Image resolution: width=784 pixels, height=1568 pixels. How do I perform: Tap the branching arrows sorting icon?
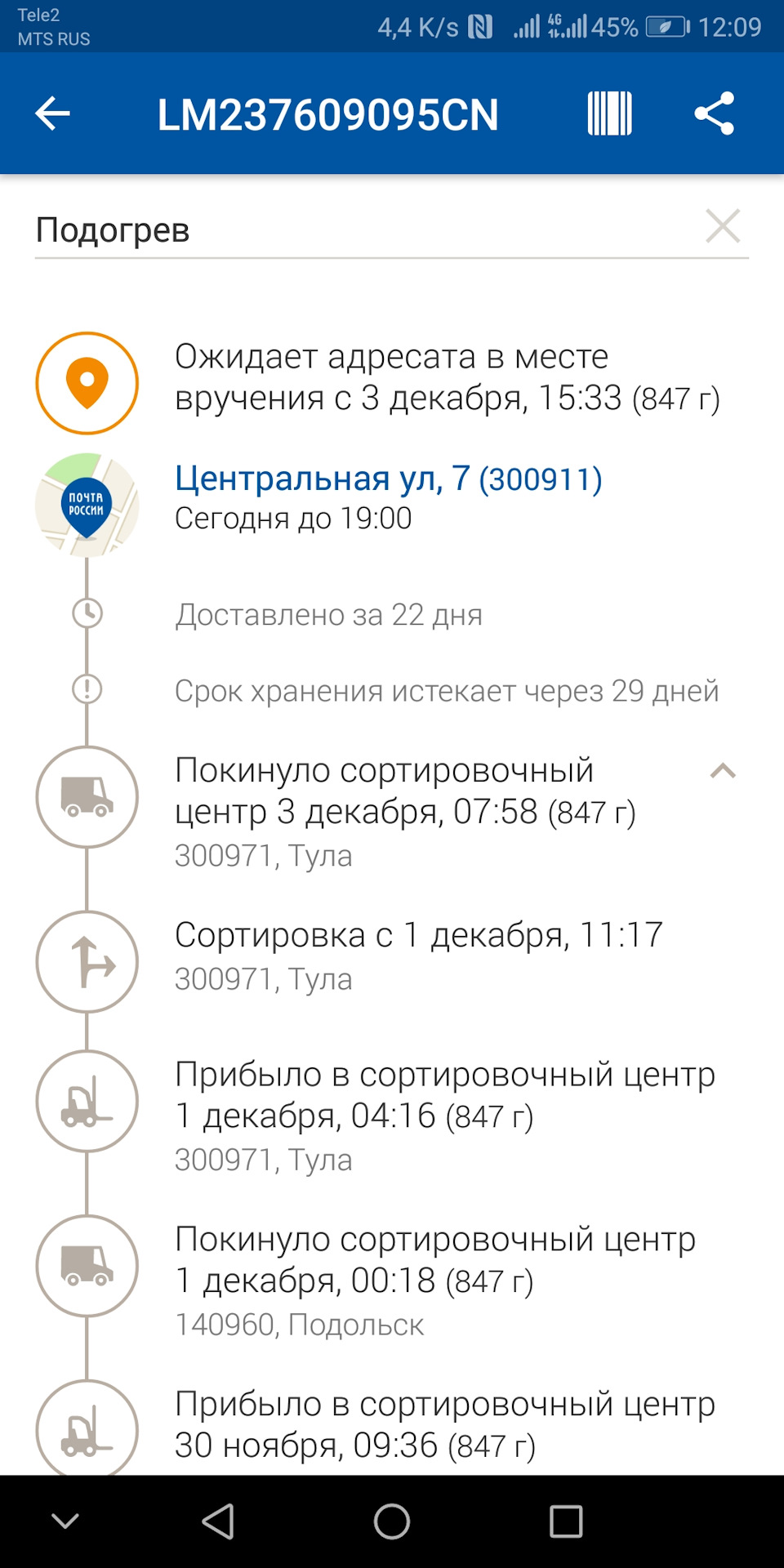87,961
